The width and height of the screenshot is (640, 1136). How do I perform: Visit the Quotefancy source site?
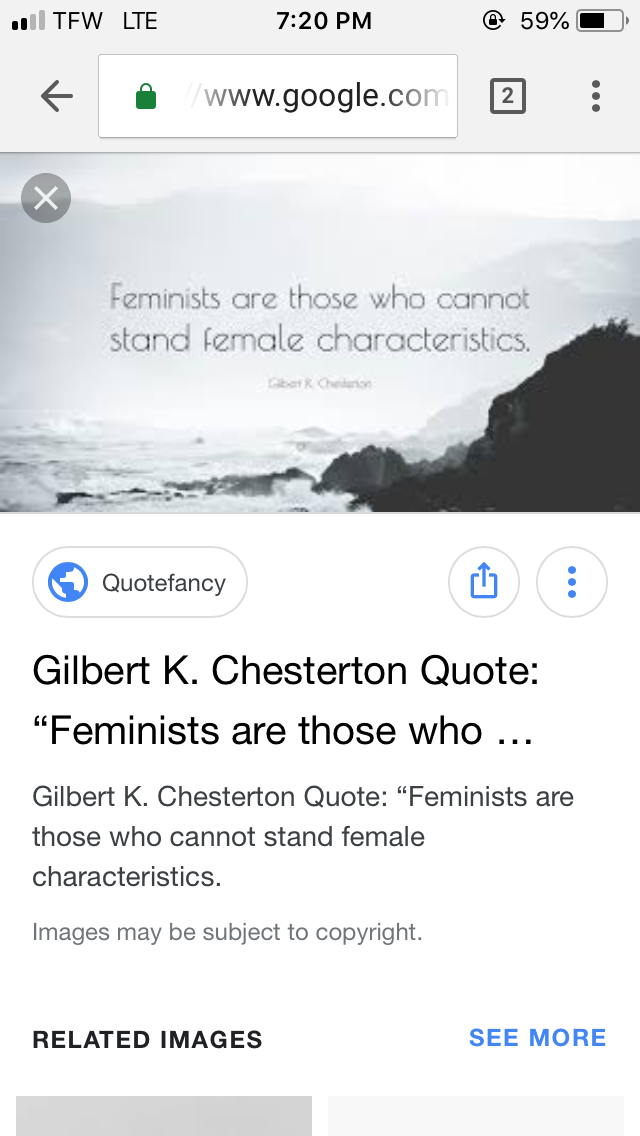140,582
